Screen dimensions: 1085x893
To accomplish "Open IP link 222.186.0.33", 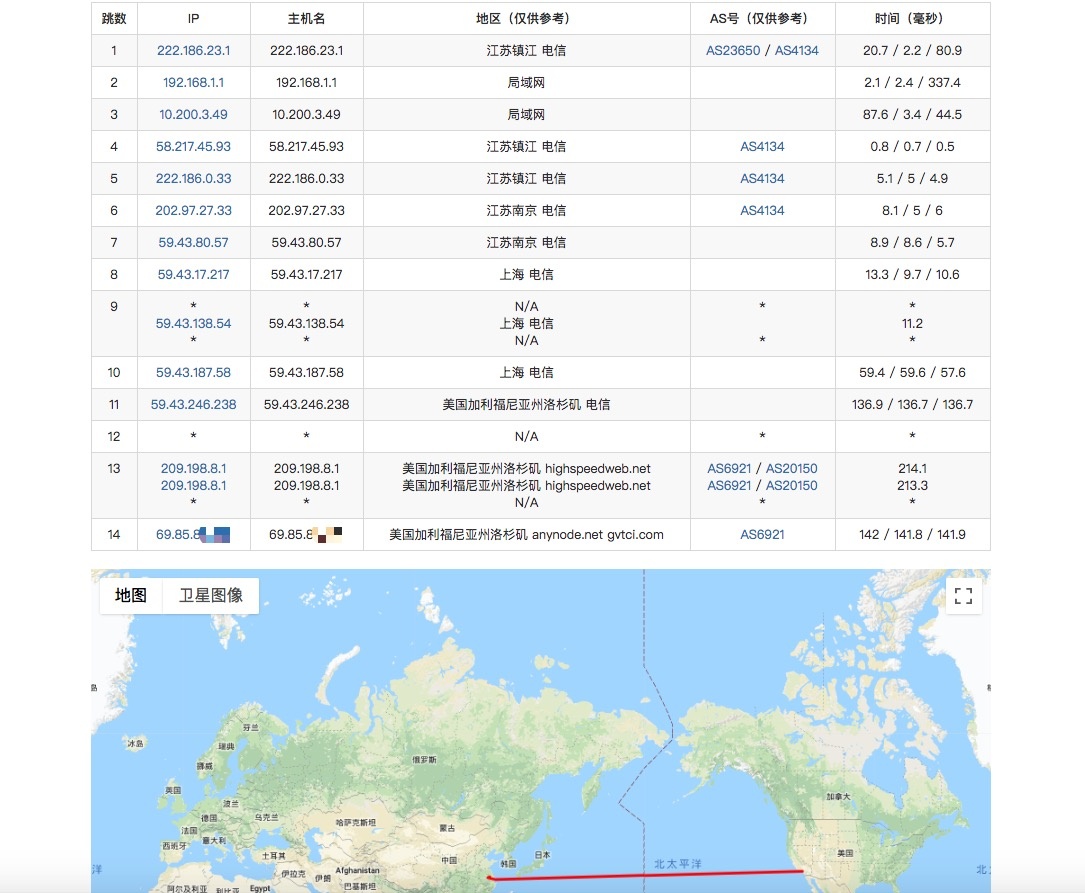I will 193,178.
